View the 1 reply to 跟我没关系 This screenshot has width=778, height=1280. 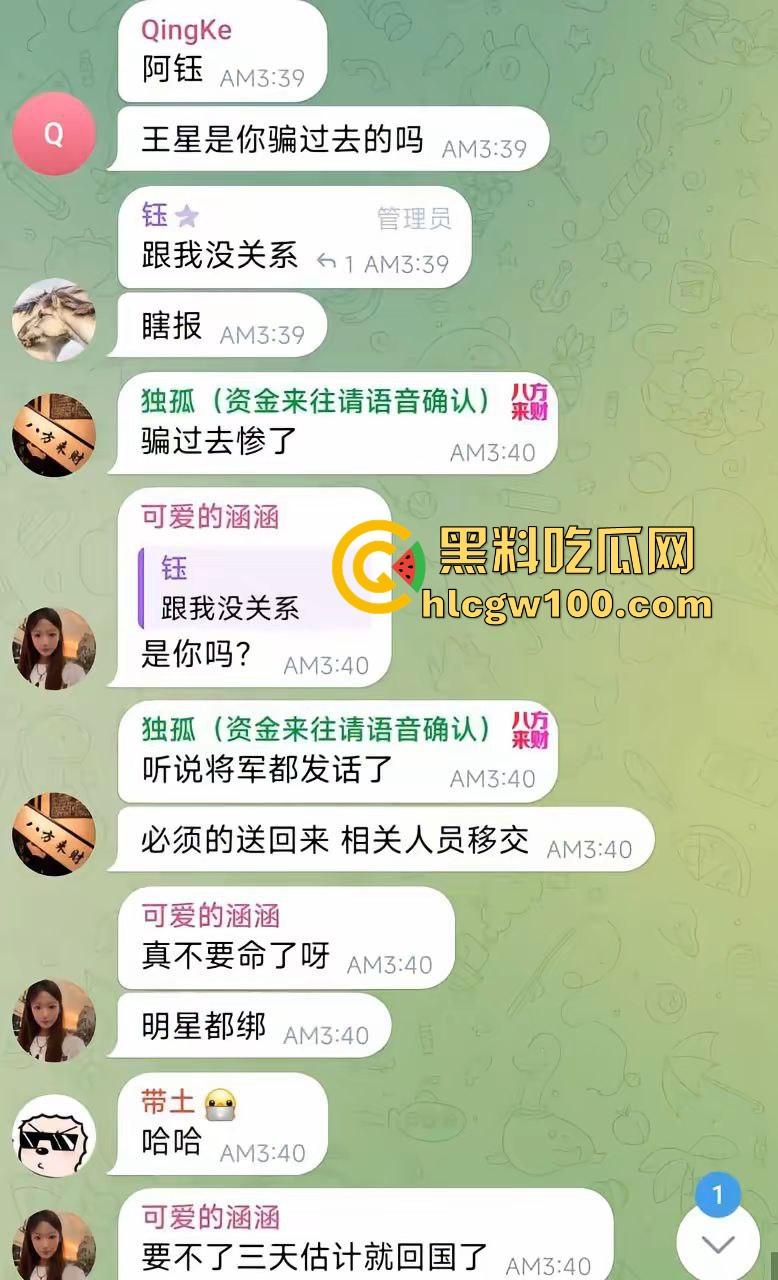point(336,264)
